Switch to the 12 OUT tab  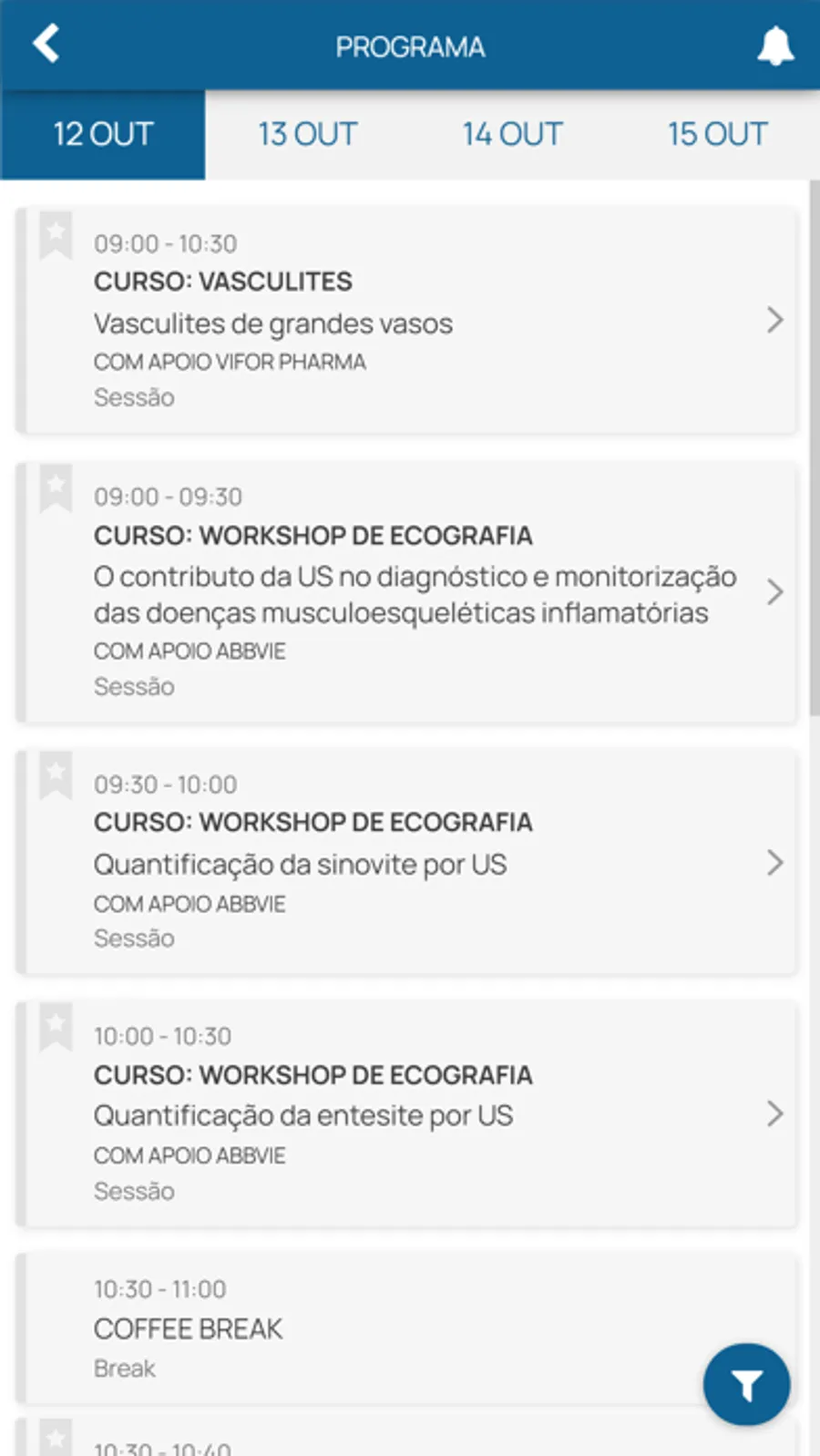103,135
